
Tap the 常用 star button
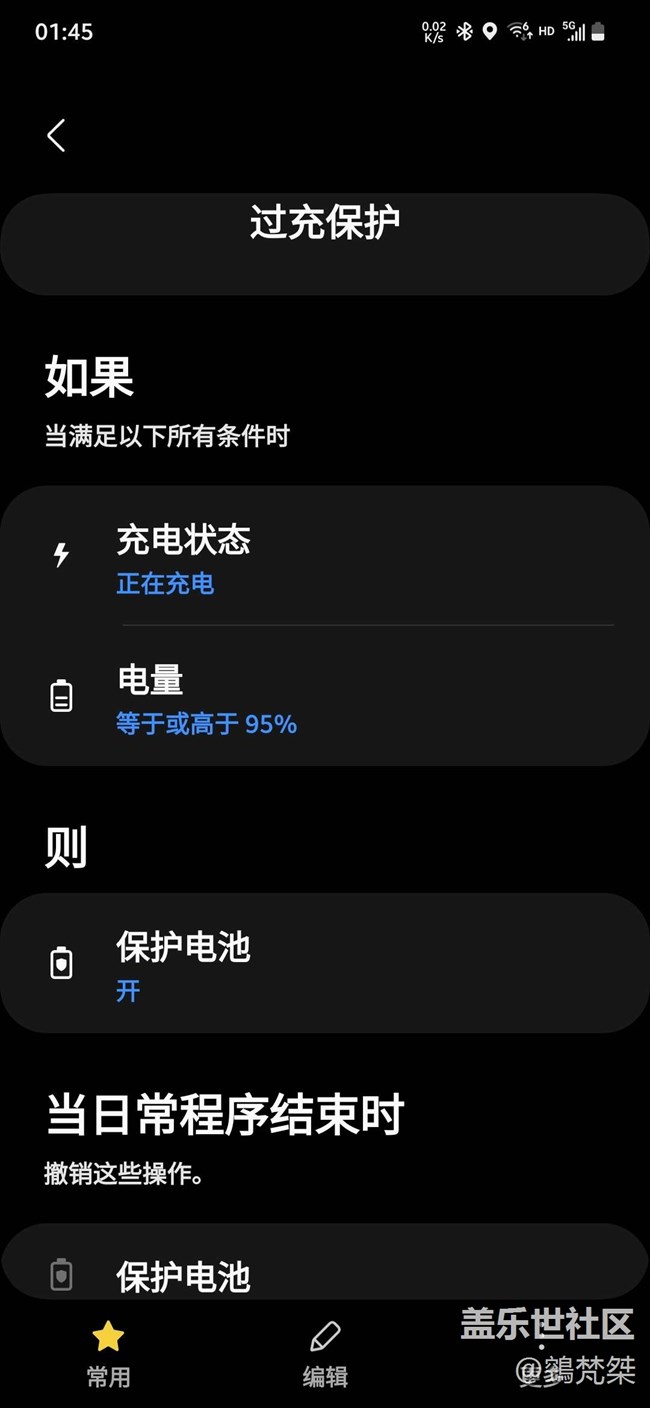(108, 1354)
